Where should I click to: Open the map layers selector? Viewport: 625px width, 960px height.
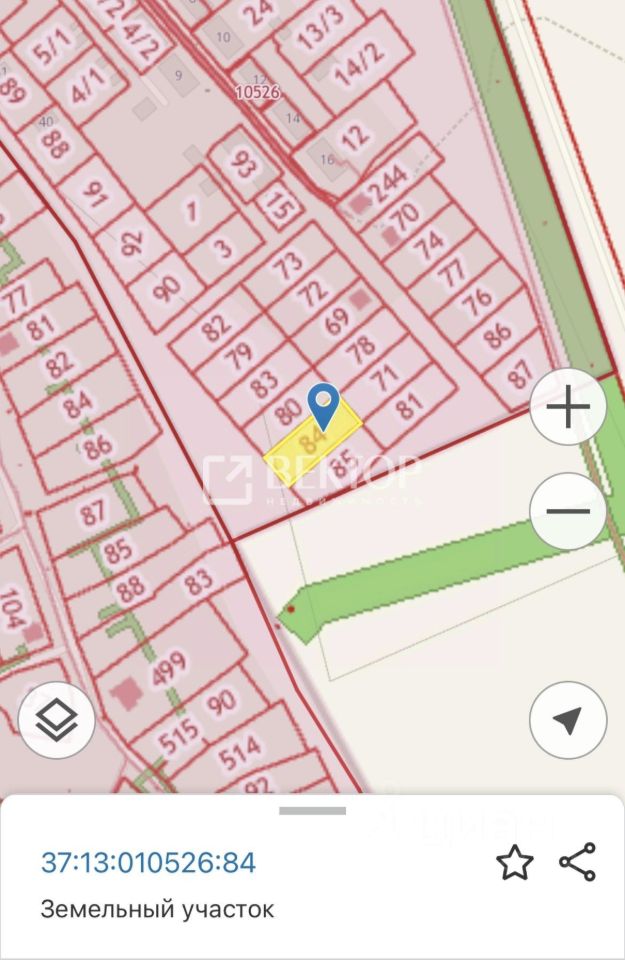57,718
